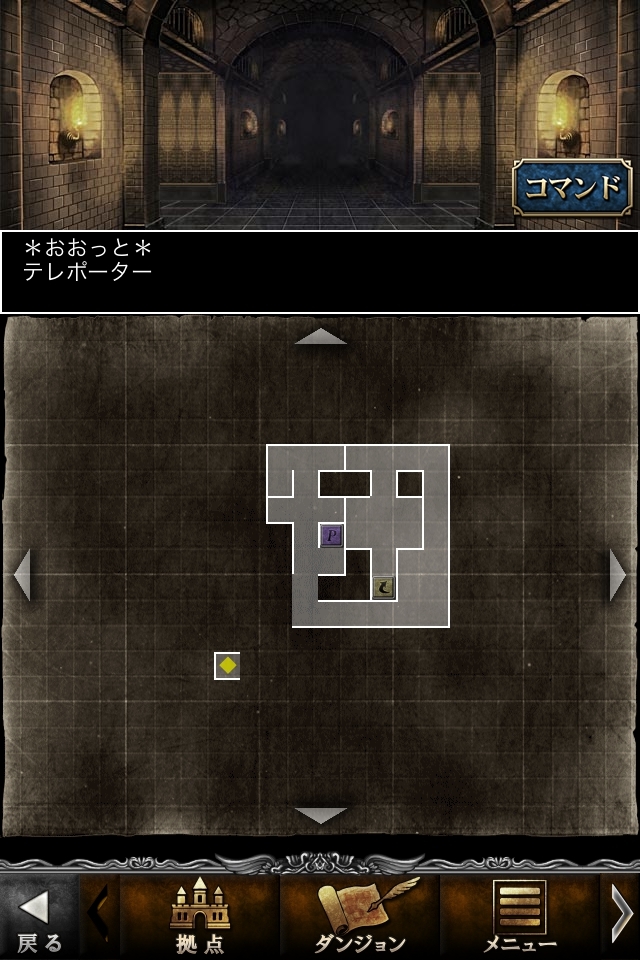640x960 pixels.
Task: Show next toolbar items with the right chevron
Action: [621, 914]
